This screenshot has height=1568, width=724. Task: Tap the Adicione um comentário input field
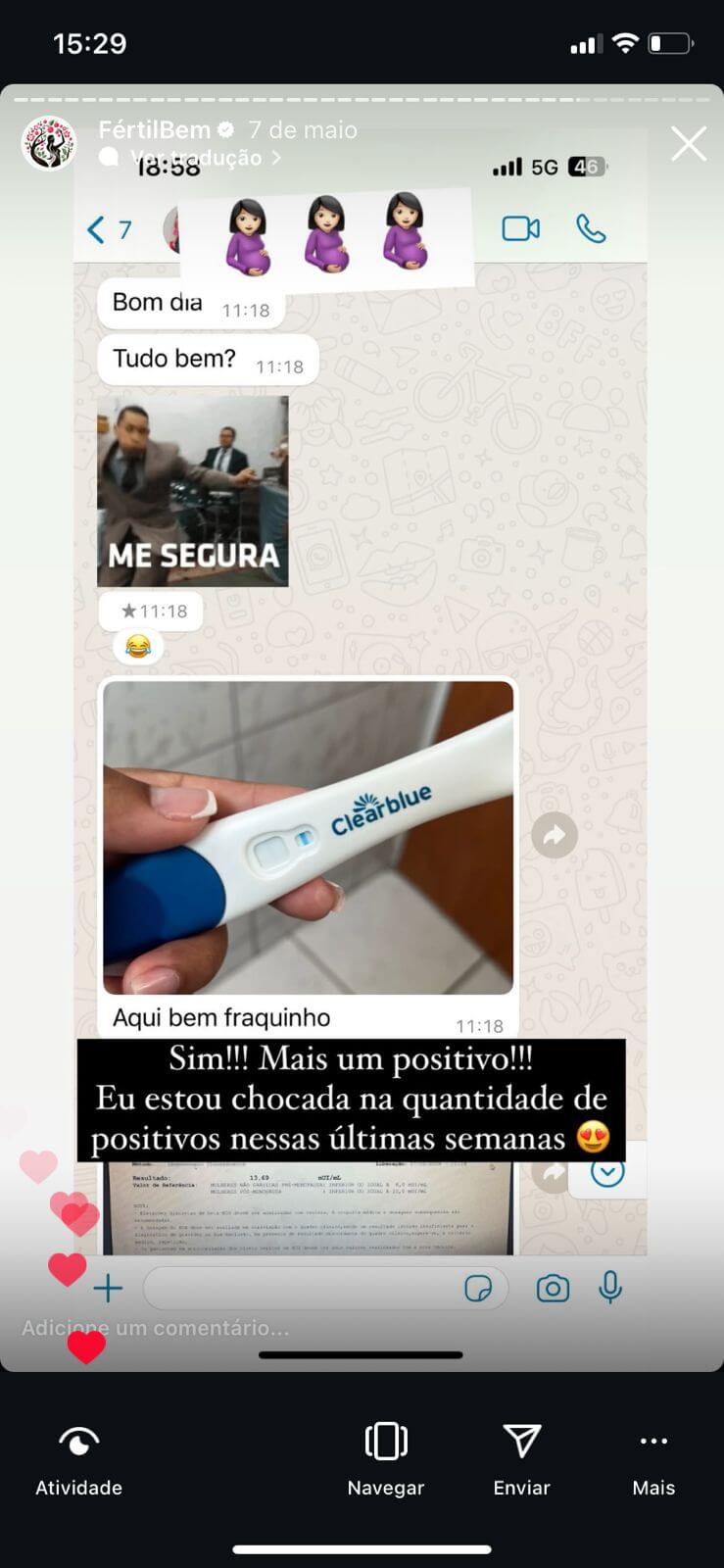pyautogui.click(x=157, y=1328)
